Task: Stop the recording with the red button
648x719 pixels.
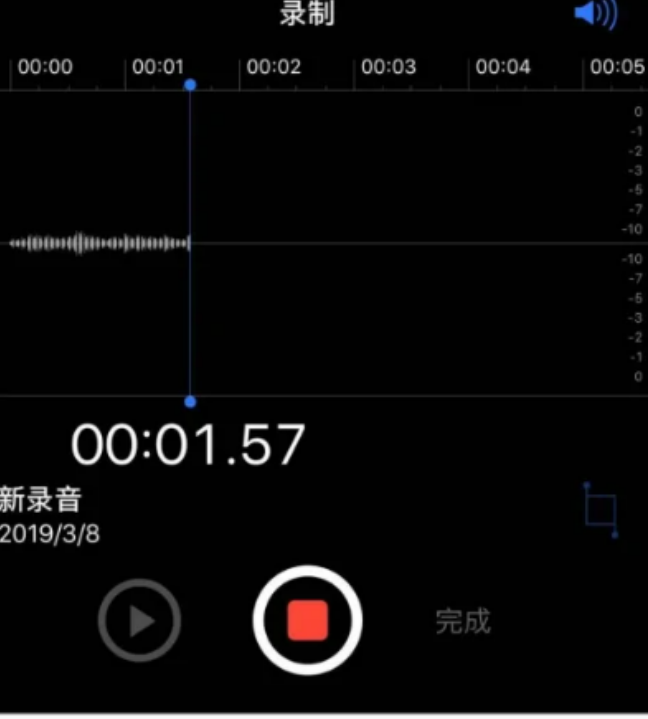Action: pyautogui.click(x=308, y=621)
